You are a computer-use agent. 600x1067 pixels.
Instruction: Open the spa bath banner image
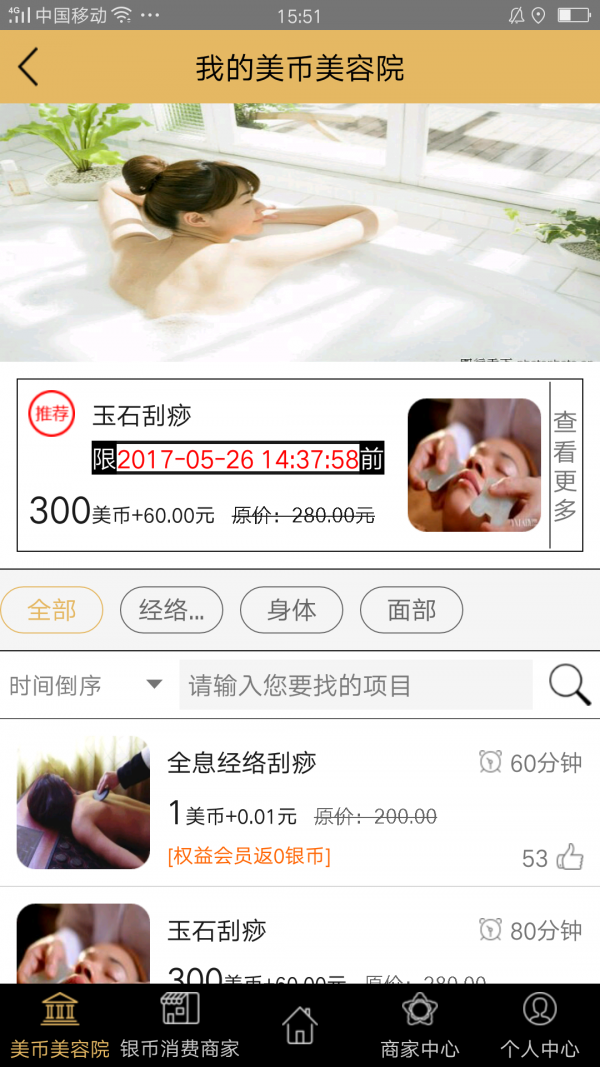(x=300, y=232)
